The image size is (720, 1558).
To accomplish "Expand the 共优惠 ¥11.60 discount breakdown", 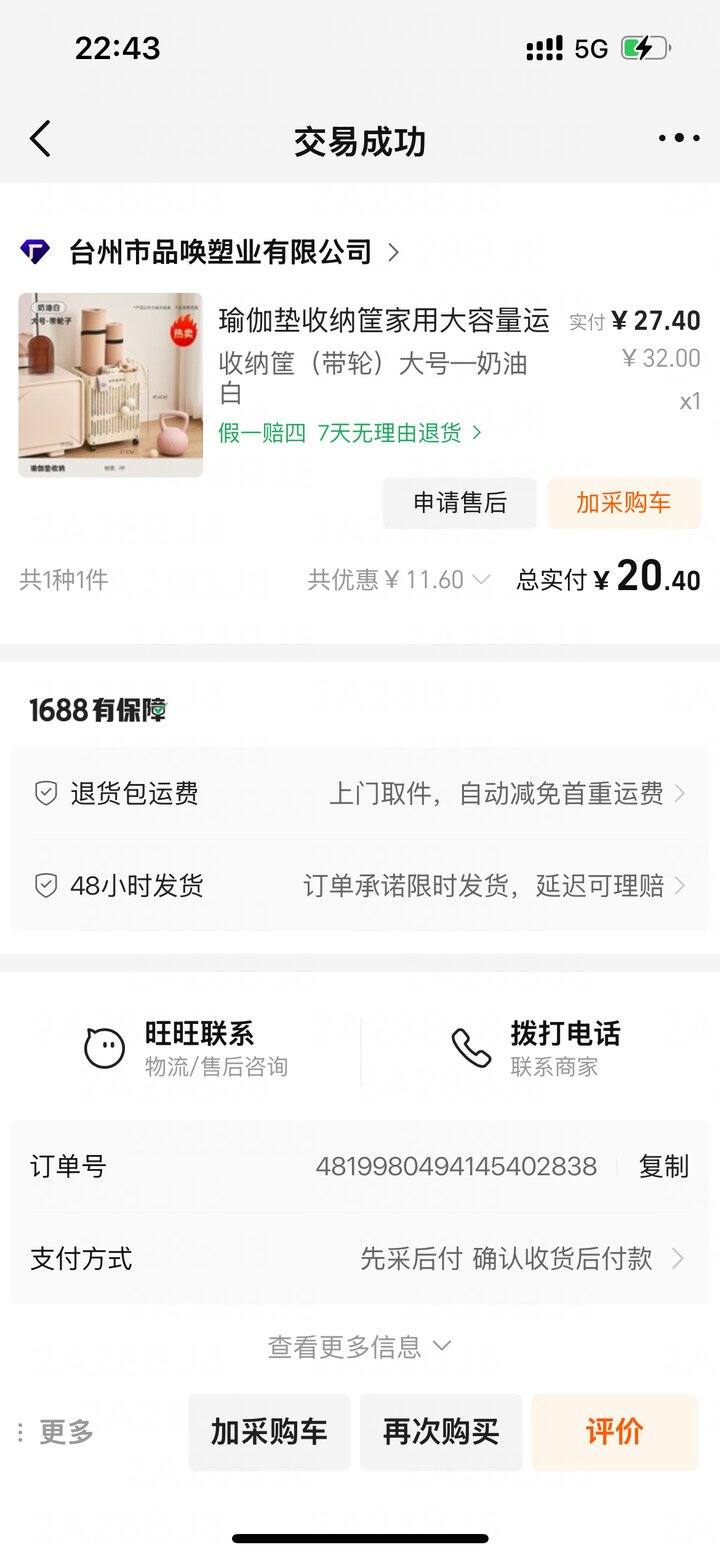I will [400, 580].
